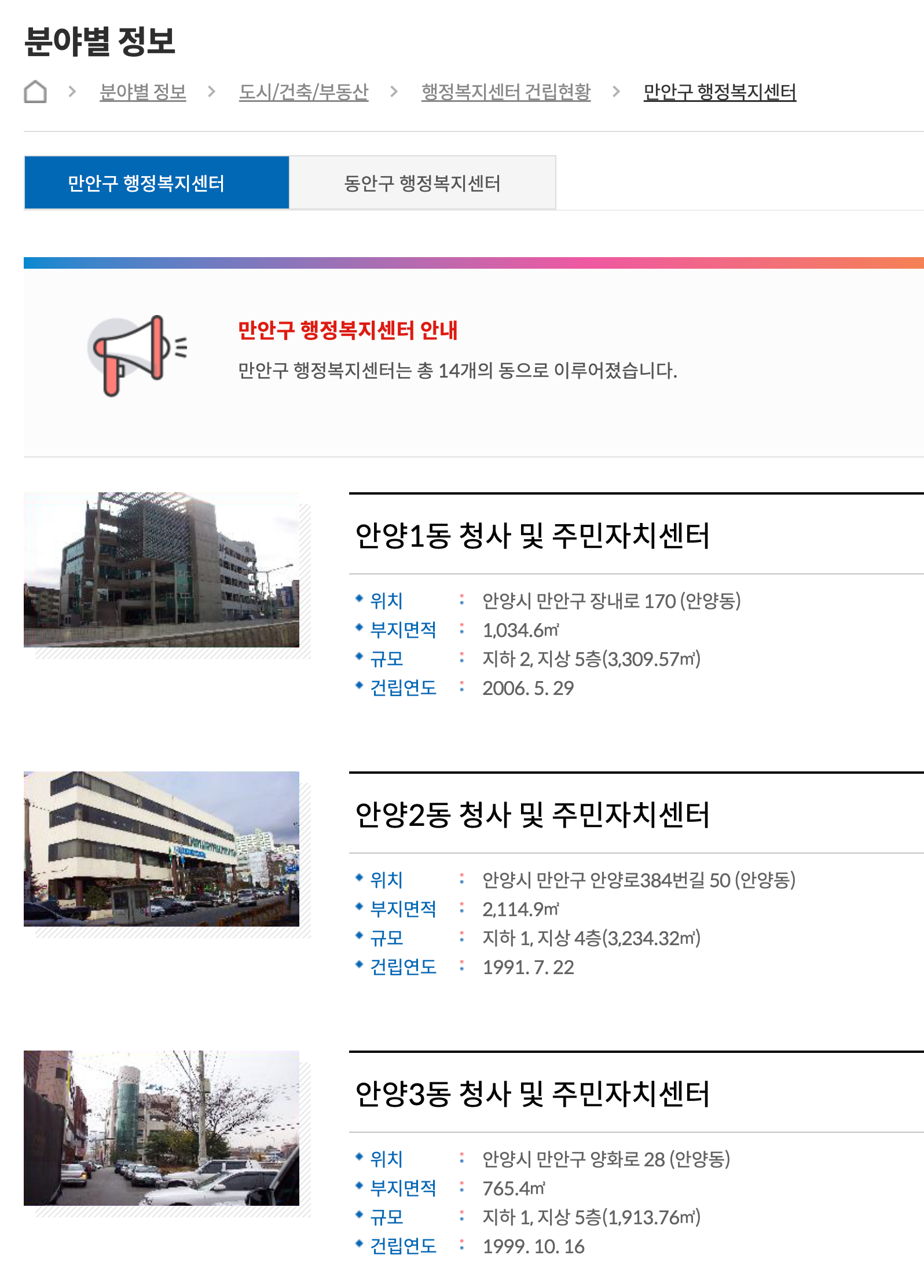Open the 행정복지센터 건립현황 breadcrumb link

[x=505, y=92]
